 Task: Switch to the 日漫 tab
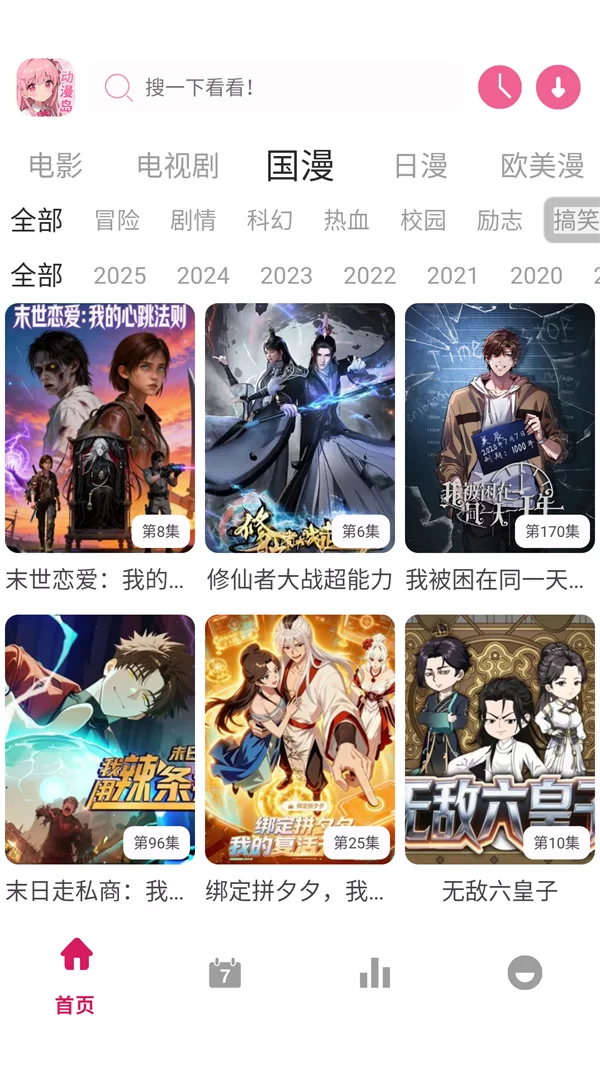pos(420,165)
